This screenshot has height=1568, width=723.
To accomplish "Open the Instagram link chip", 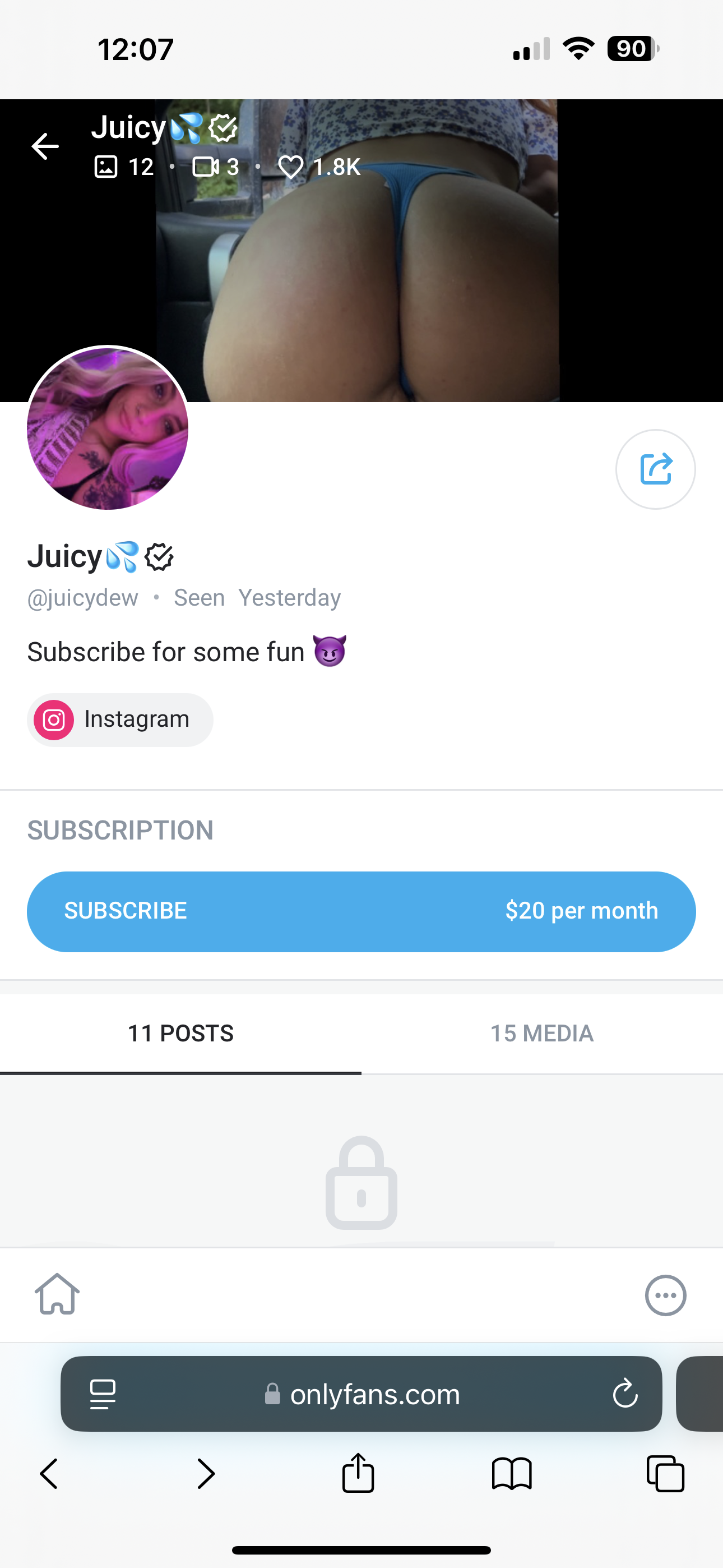I will (x=120, y=720).
